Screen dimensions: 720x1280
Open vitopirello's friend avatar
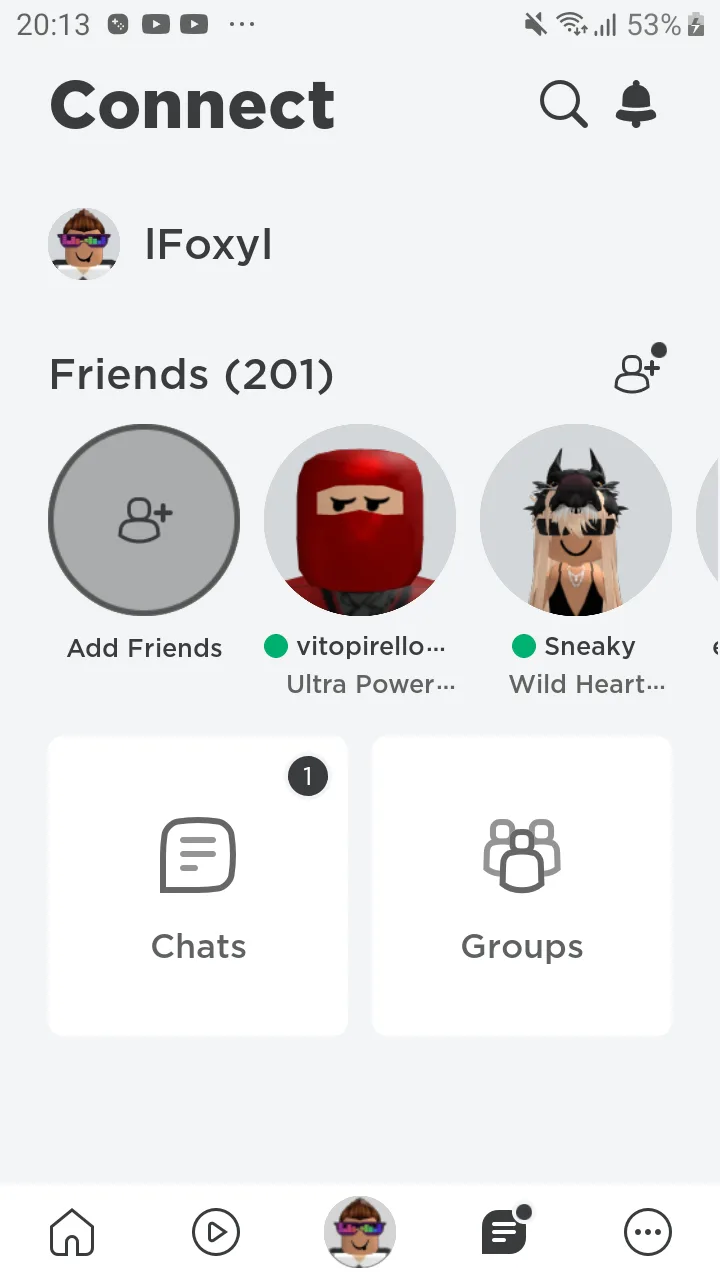pyautogui.click(x=360, y=520)
